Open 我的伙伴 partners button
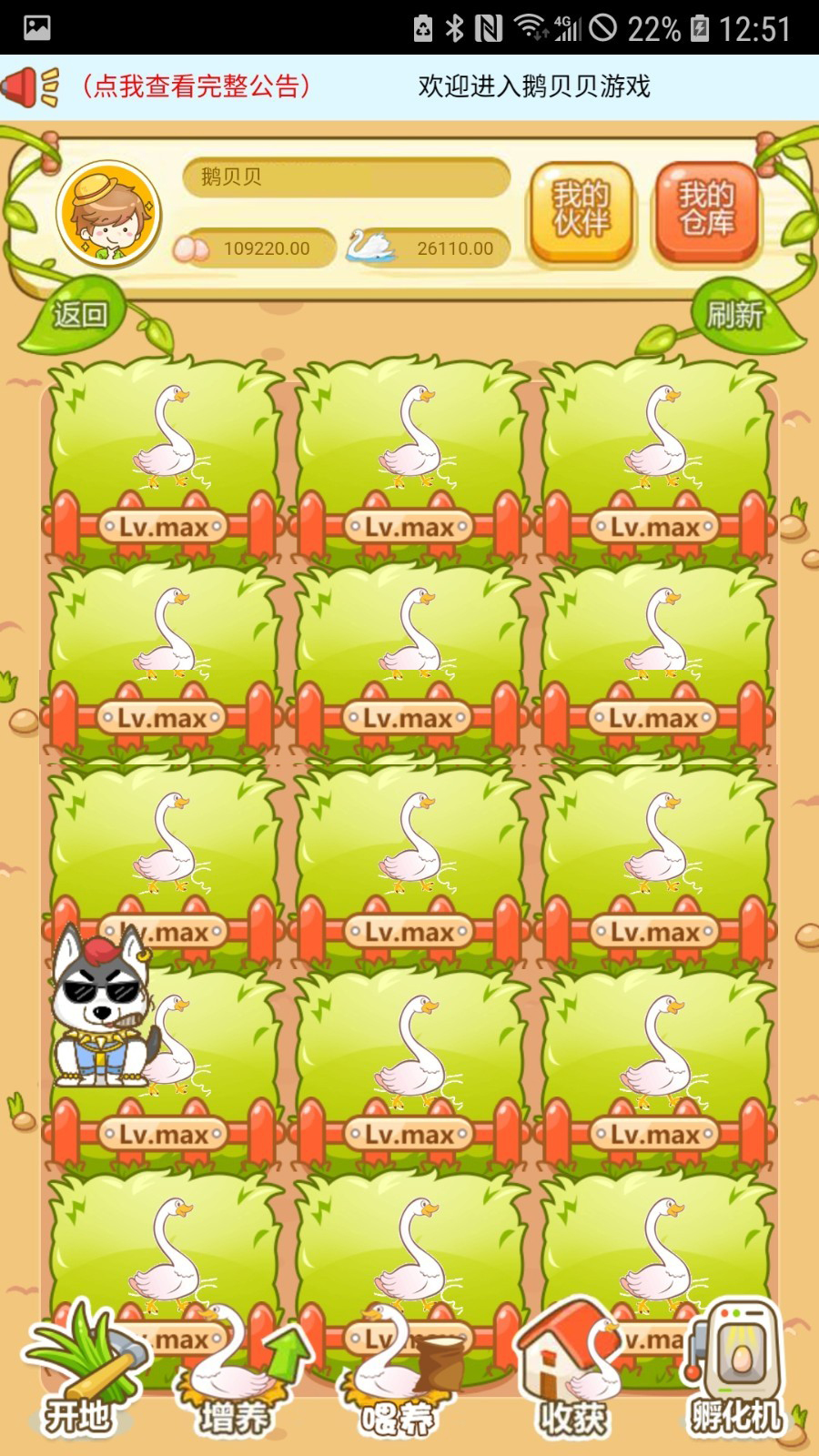This screenshot has width=819, height=1456. coord(581,211)
